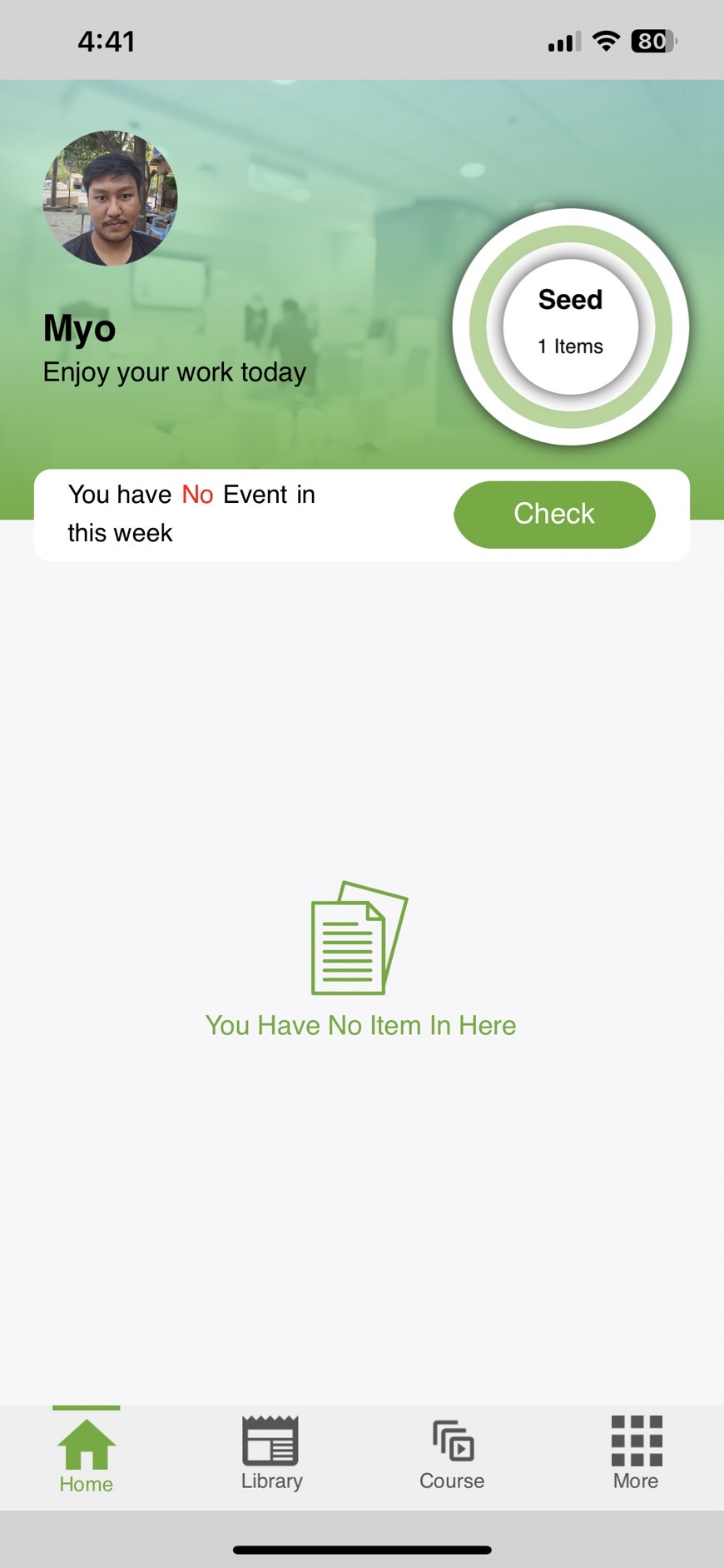The height and width of the screenshot is (1568, 724).
Task: Open Myo's profile picture
Action: pyautogui.click(x=110, y=198)
